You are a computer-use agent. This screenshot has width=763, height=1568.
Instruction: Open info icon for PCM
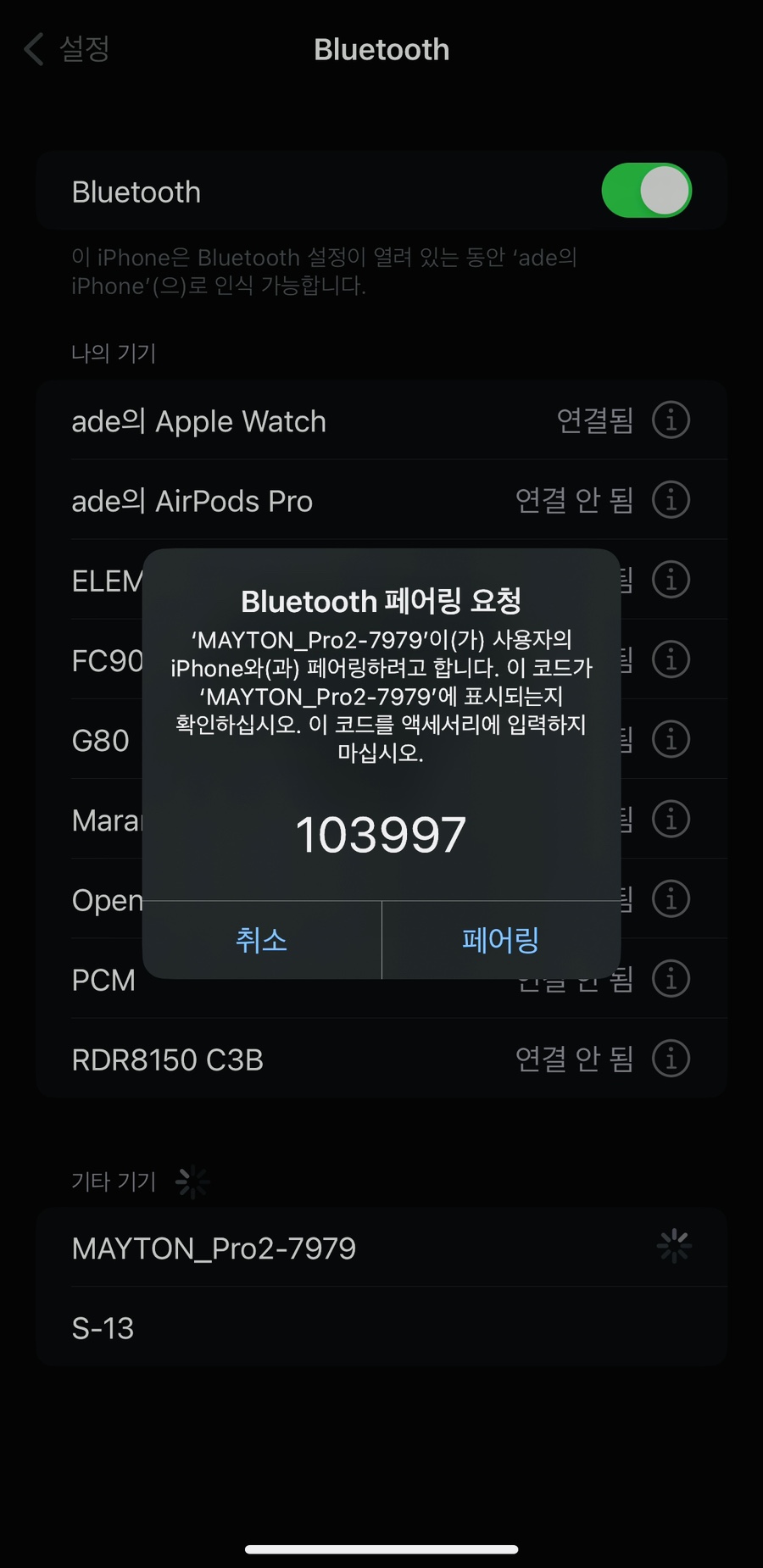(x=671, y=979)
